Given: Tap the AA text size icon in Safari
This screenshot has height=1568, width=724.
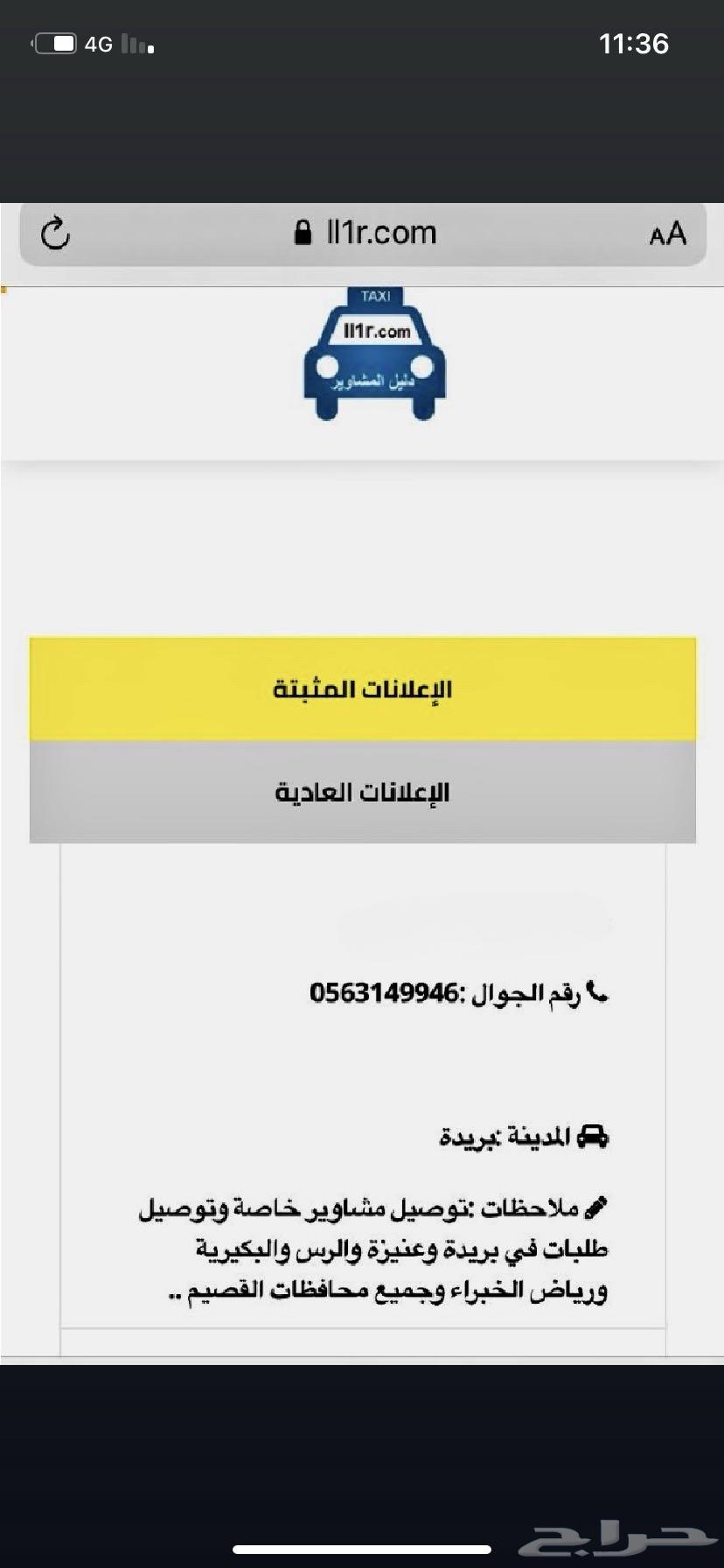Looking at the screenshot, I should point(668,233).
